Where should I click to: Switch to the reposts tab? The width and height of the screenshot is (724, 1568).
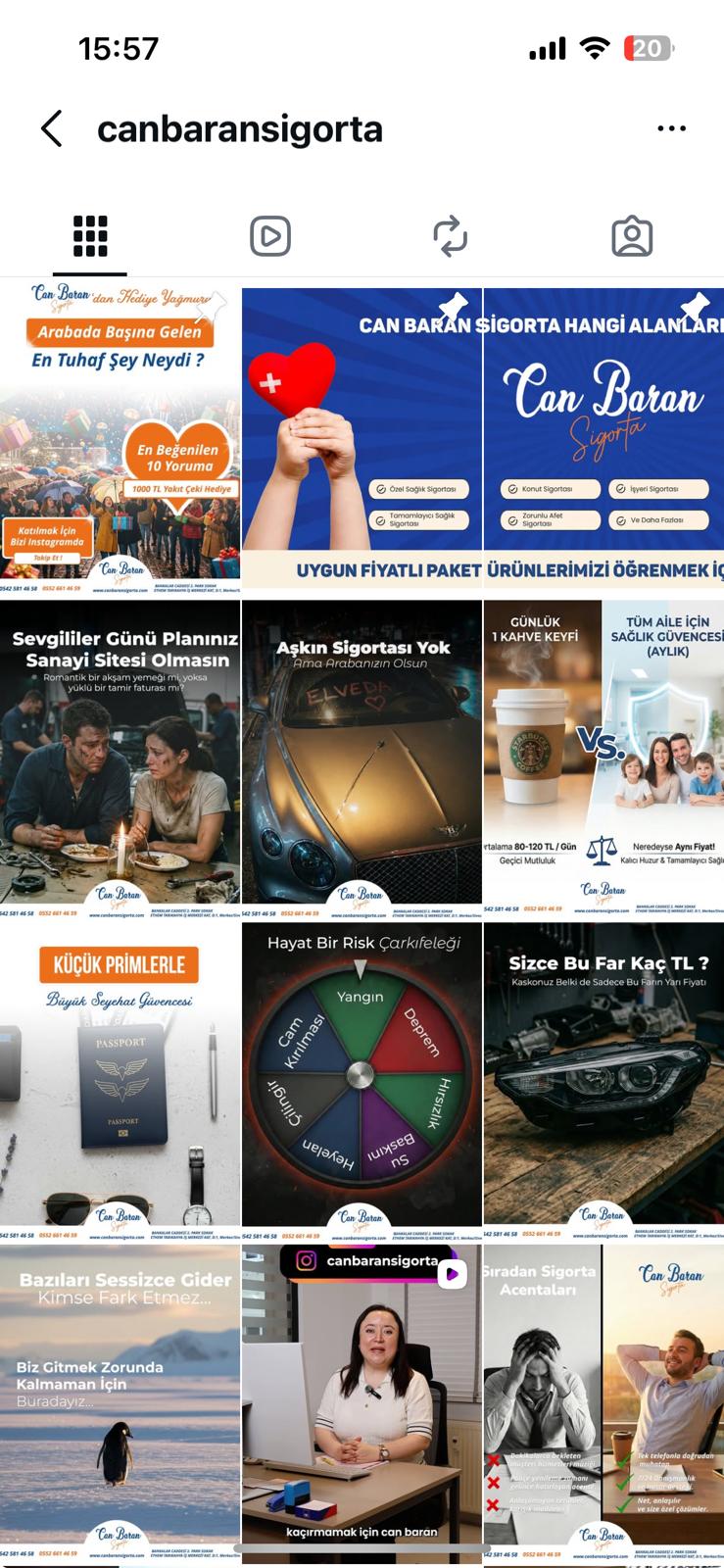click(451, 236)
